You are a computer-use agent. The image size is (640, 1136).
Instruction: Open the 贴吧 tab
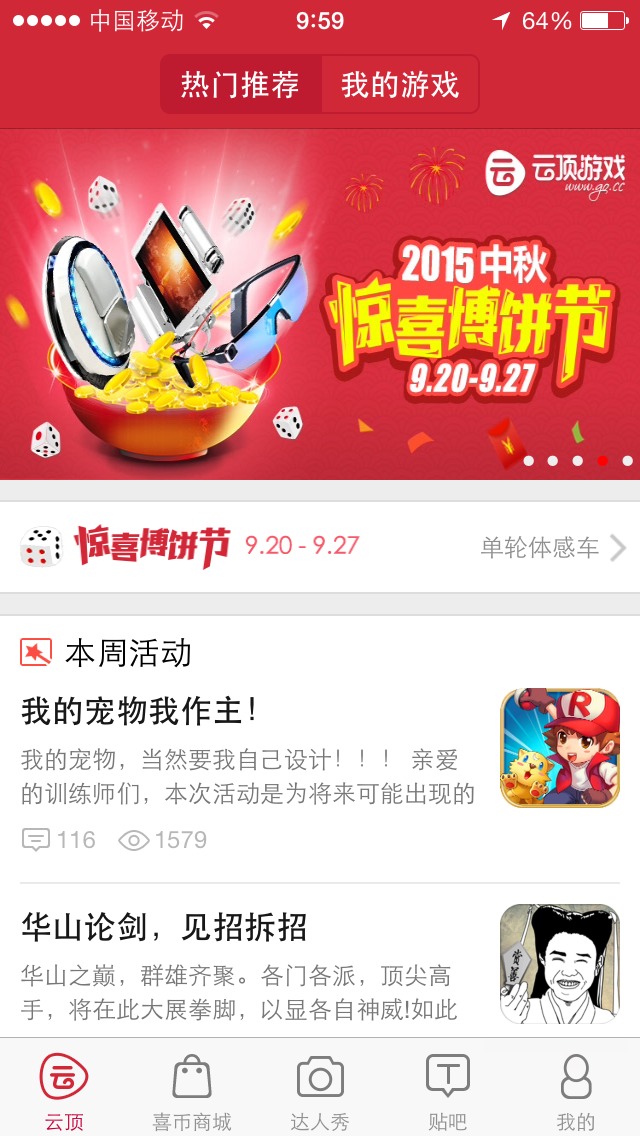[448, 1090]
